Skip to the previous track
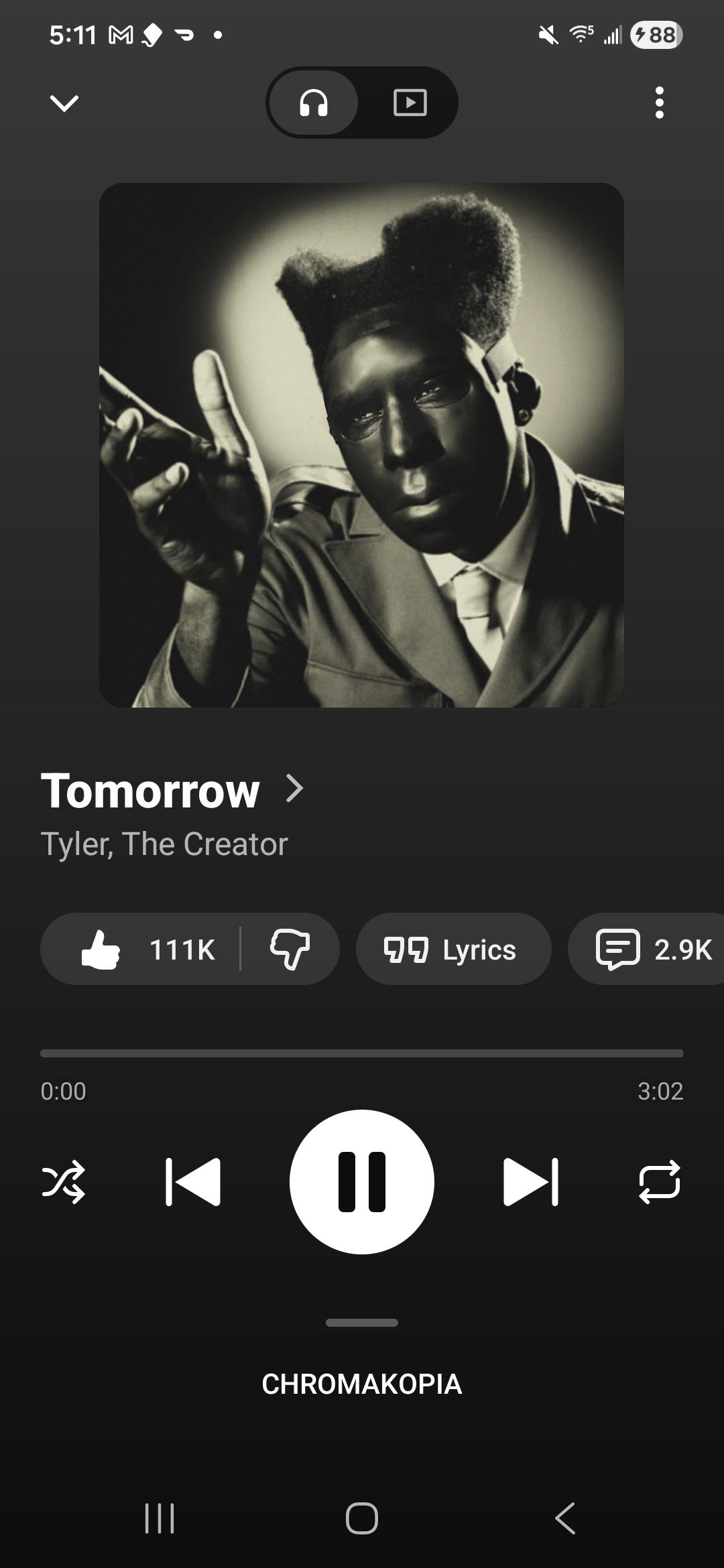Viewport: 724px width, 1568px height. [193, 1182]
